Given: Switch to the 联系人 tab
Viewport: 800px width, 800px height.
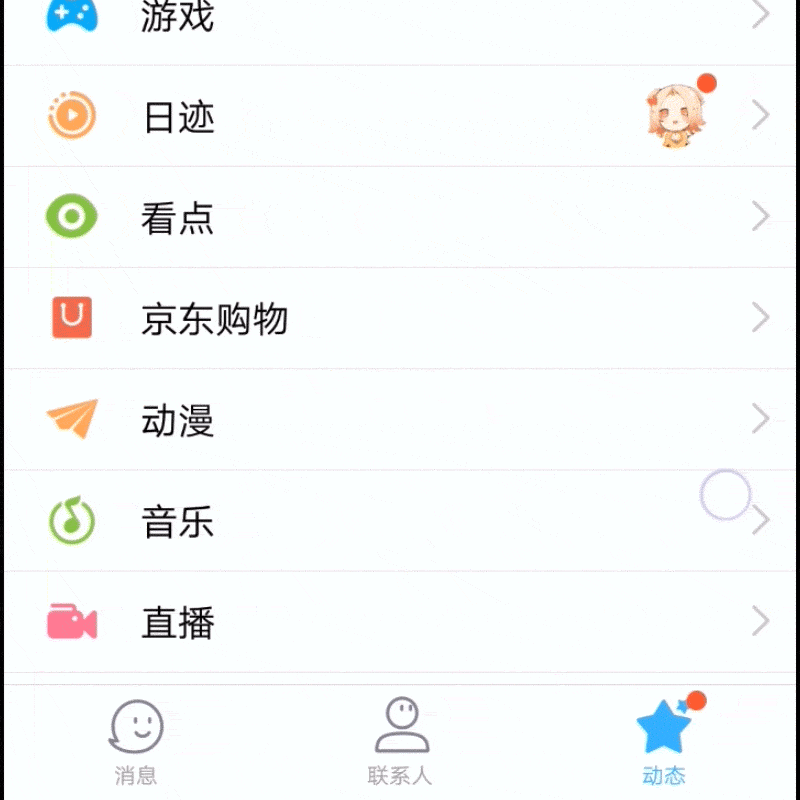Looking at the screenshot, I should pyautogui.click(x=400, y=742).
